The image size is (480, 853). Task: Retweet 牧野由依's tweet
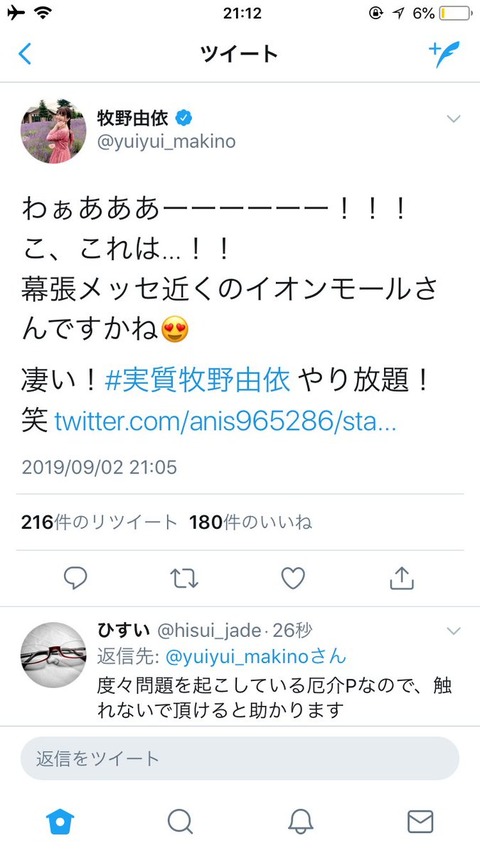pyautogui.click(x=184, y=579)
